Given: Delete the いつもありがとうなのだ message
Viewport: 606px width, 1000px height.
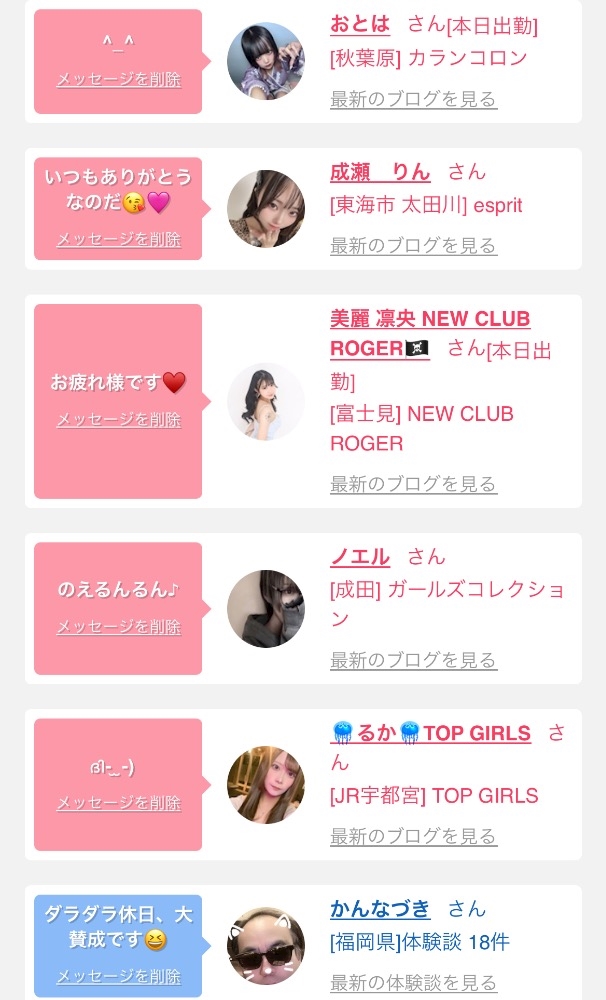Looking at the screenshot, I should [118, 239].
